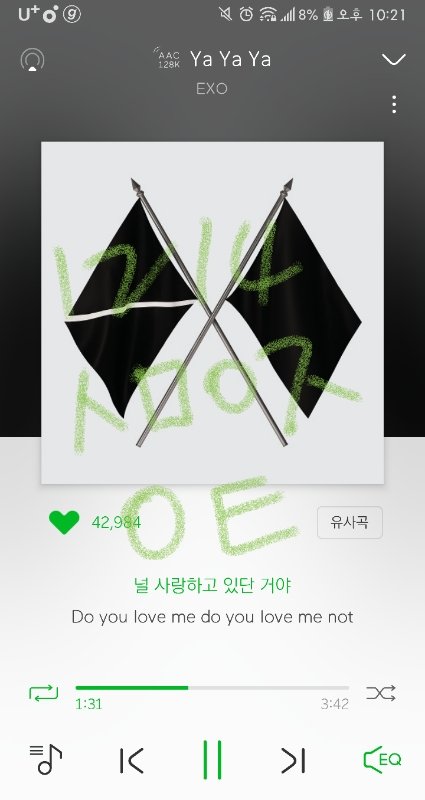Viewport: 425px width, 800px height.
Task: Open similar songs with 유사곡 button
Action: coord(349,522)
